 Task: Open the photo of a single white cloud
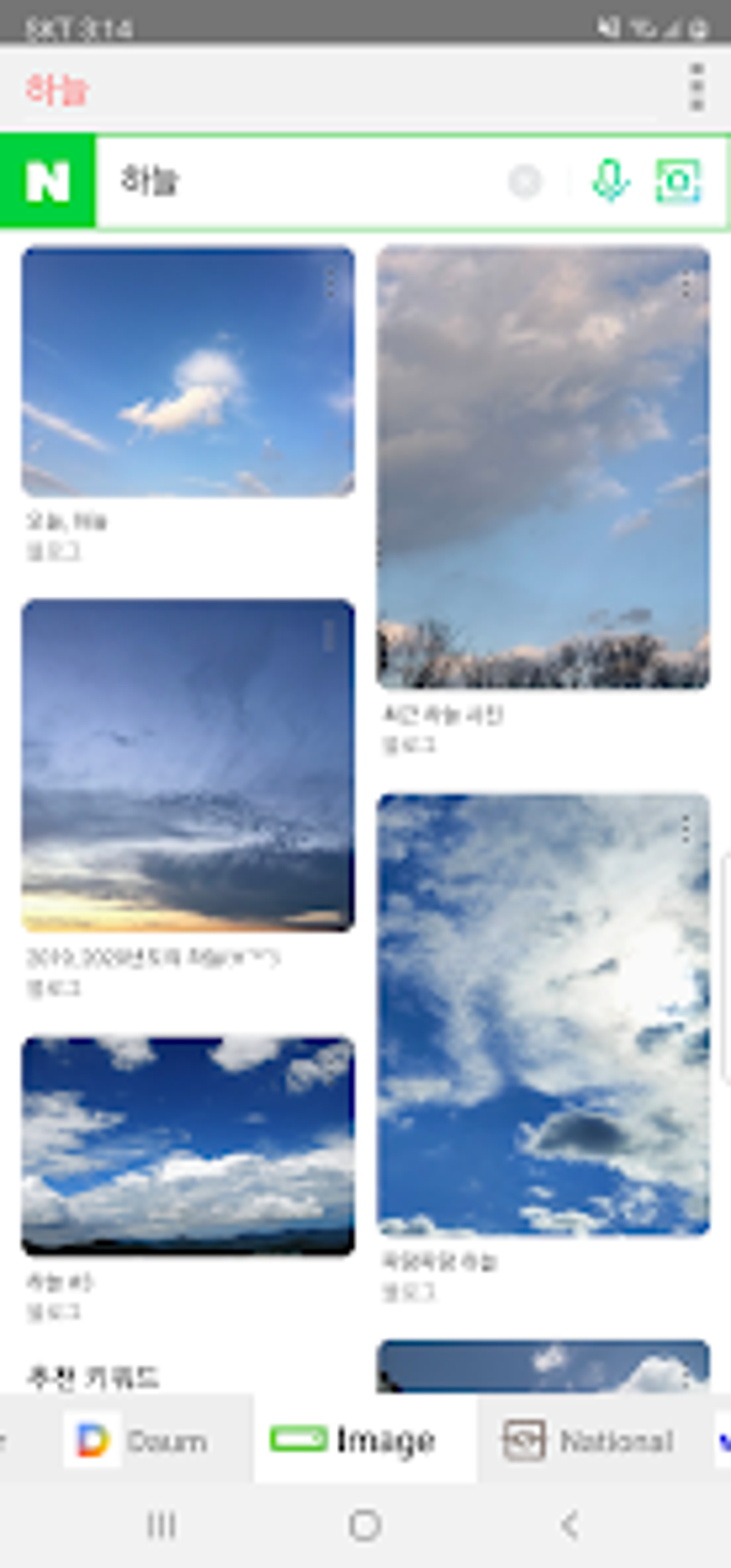tap(188, 371)
